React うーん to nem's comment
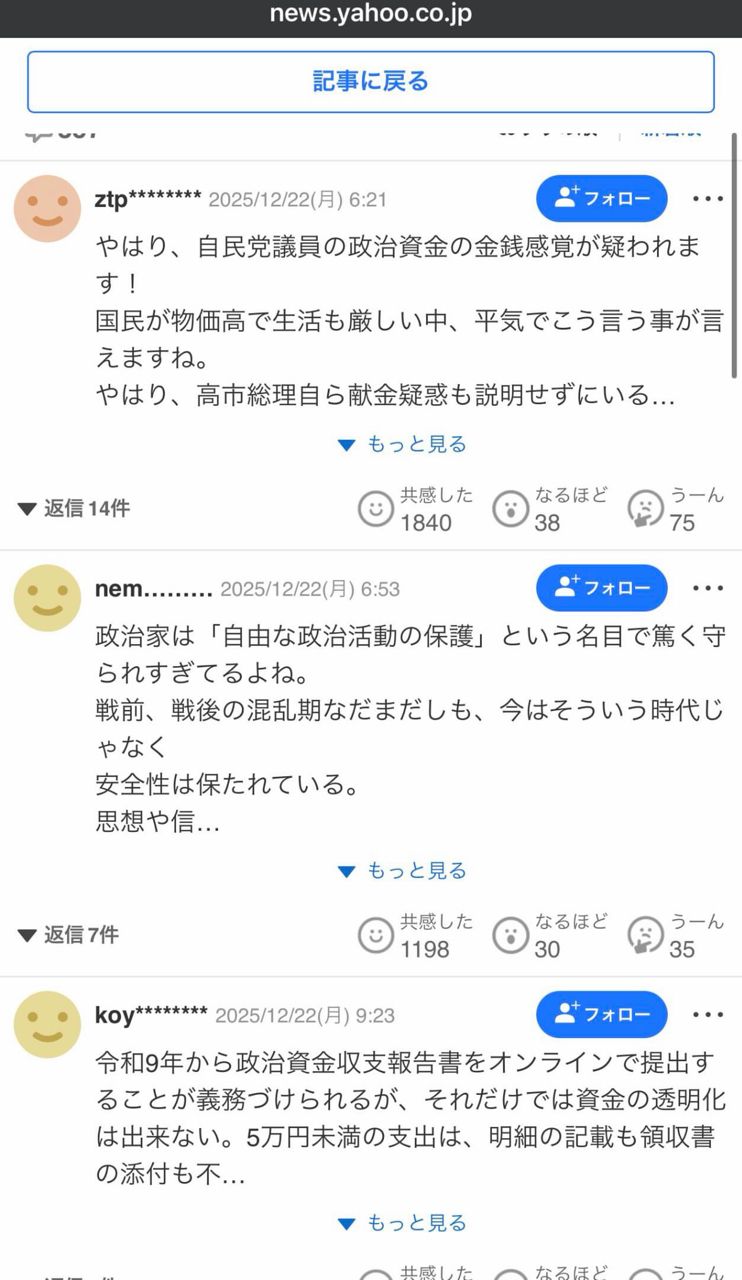This screenshot has width=742, height=1280. pyautogui.click(x=645, y=935)
